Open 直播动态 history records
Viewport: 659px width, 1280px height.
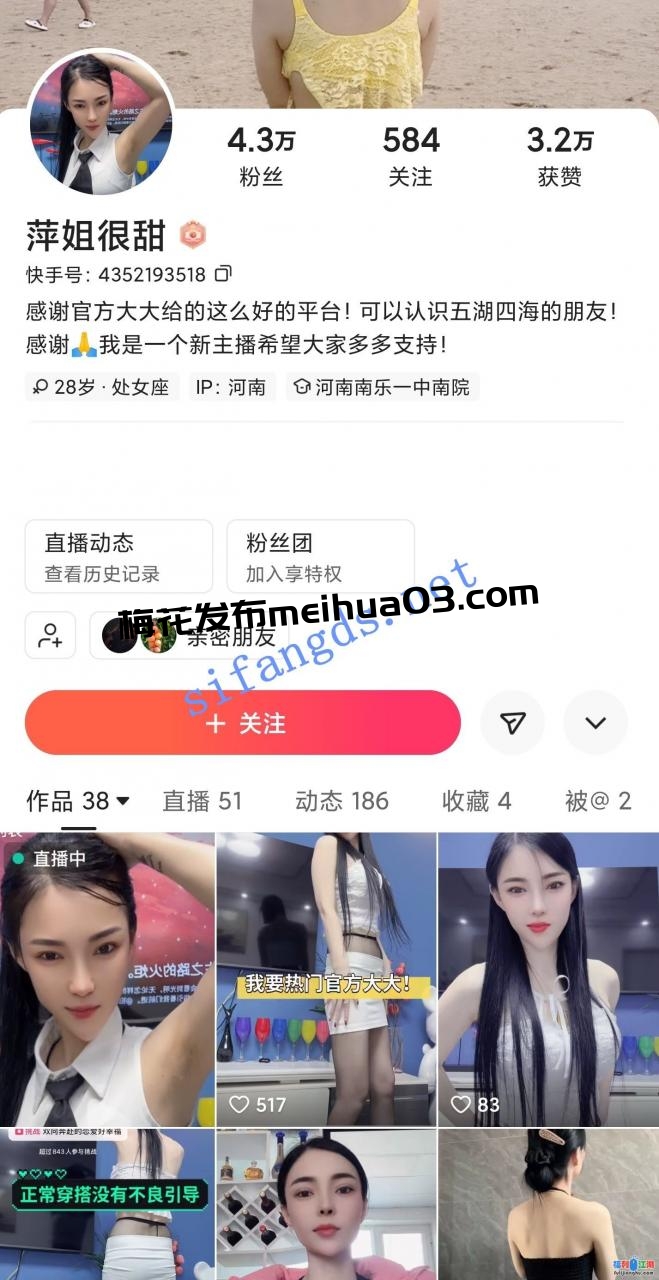119,557
